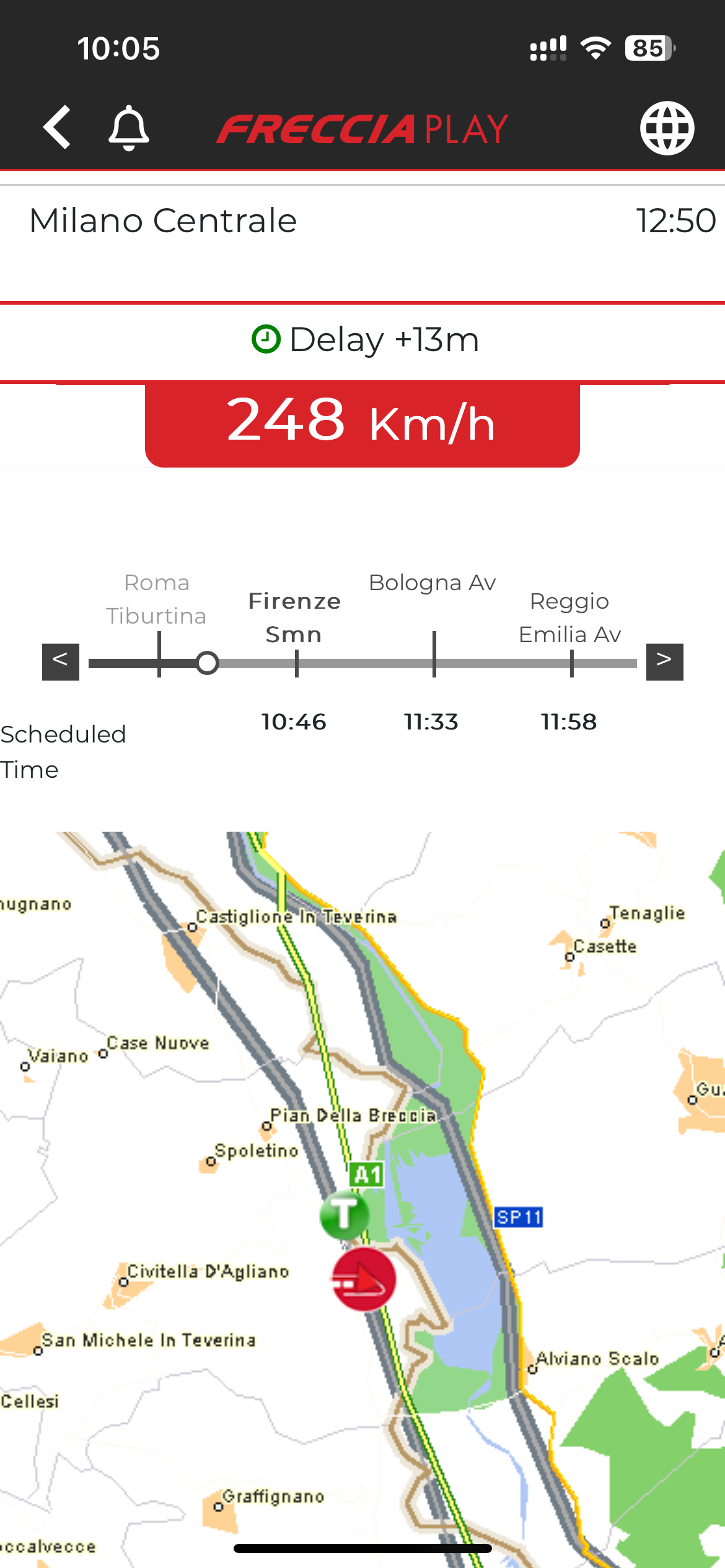Viewport: 725px width, 1568px height.
Task: Tap the red train marker on map
Action: click(364, 1279)
